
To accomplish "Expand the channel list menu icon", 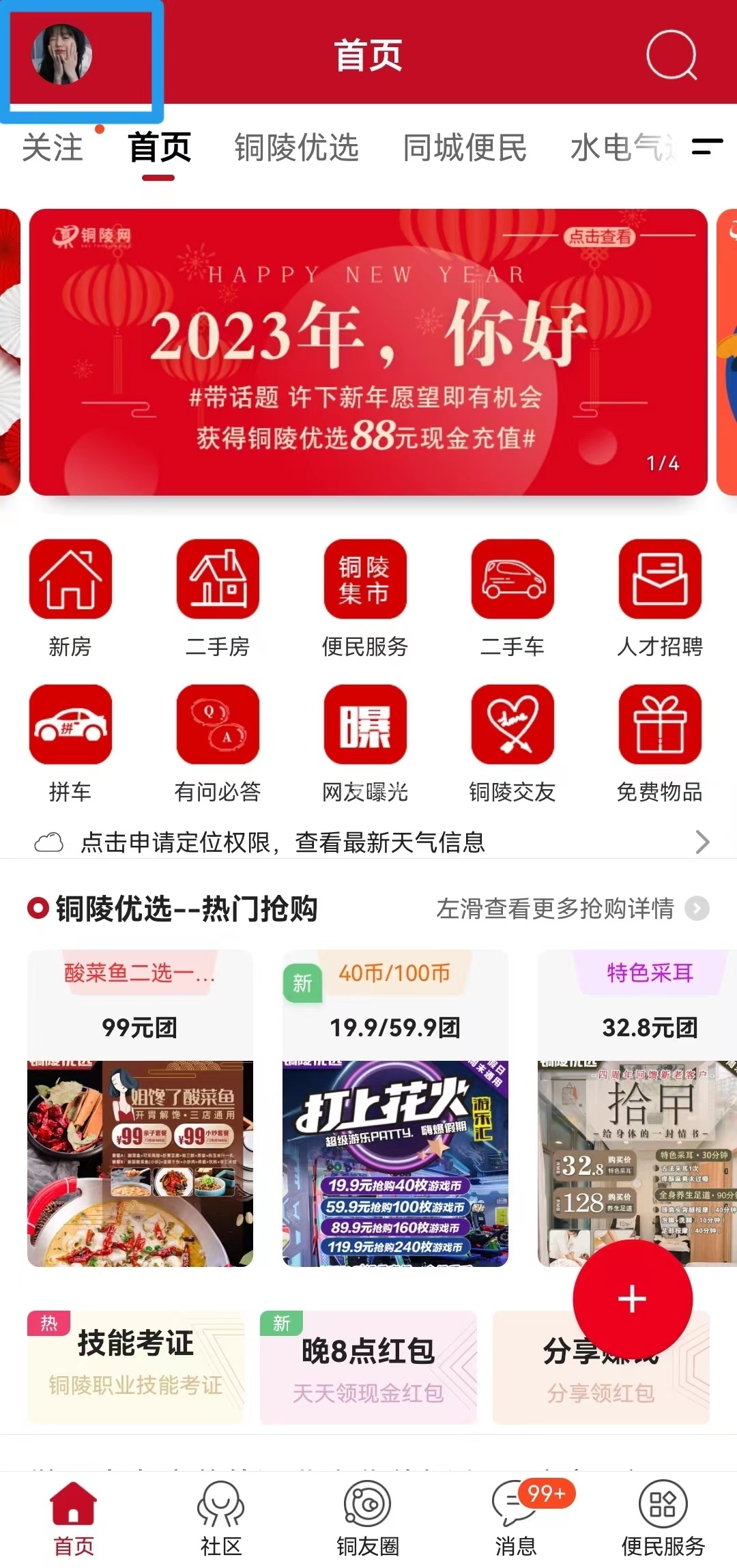I will click(707, 146).
